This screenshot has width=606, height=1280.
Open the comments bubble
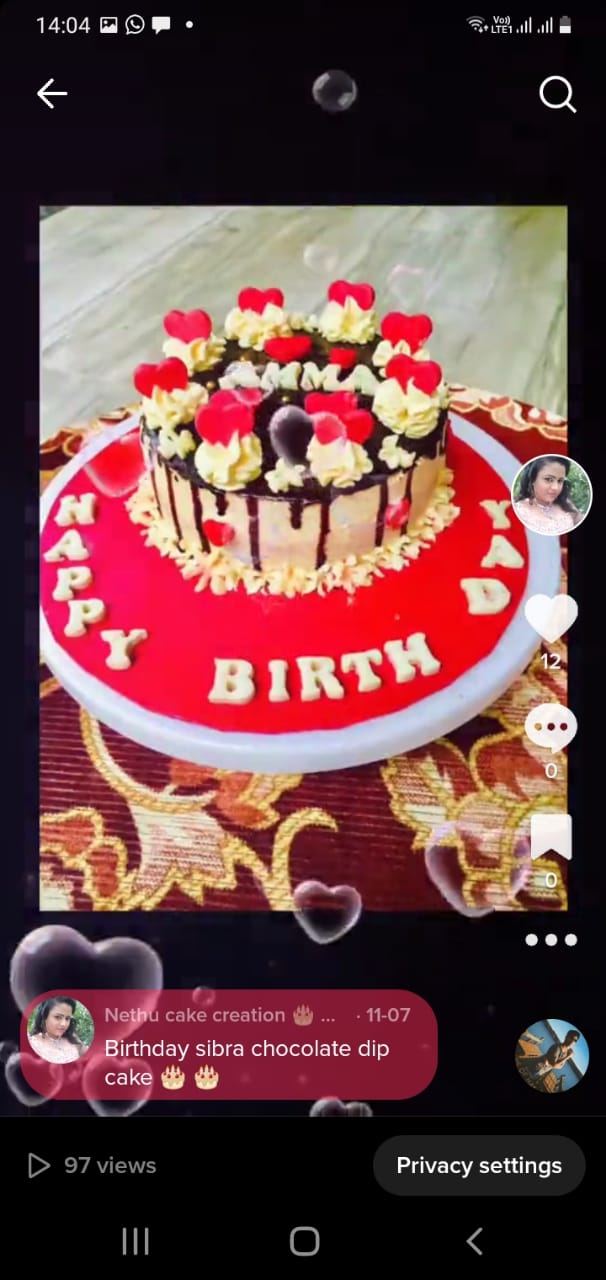(551, 727)
